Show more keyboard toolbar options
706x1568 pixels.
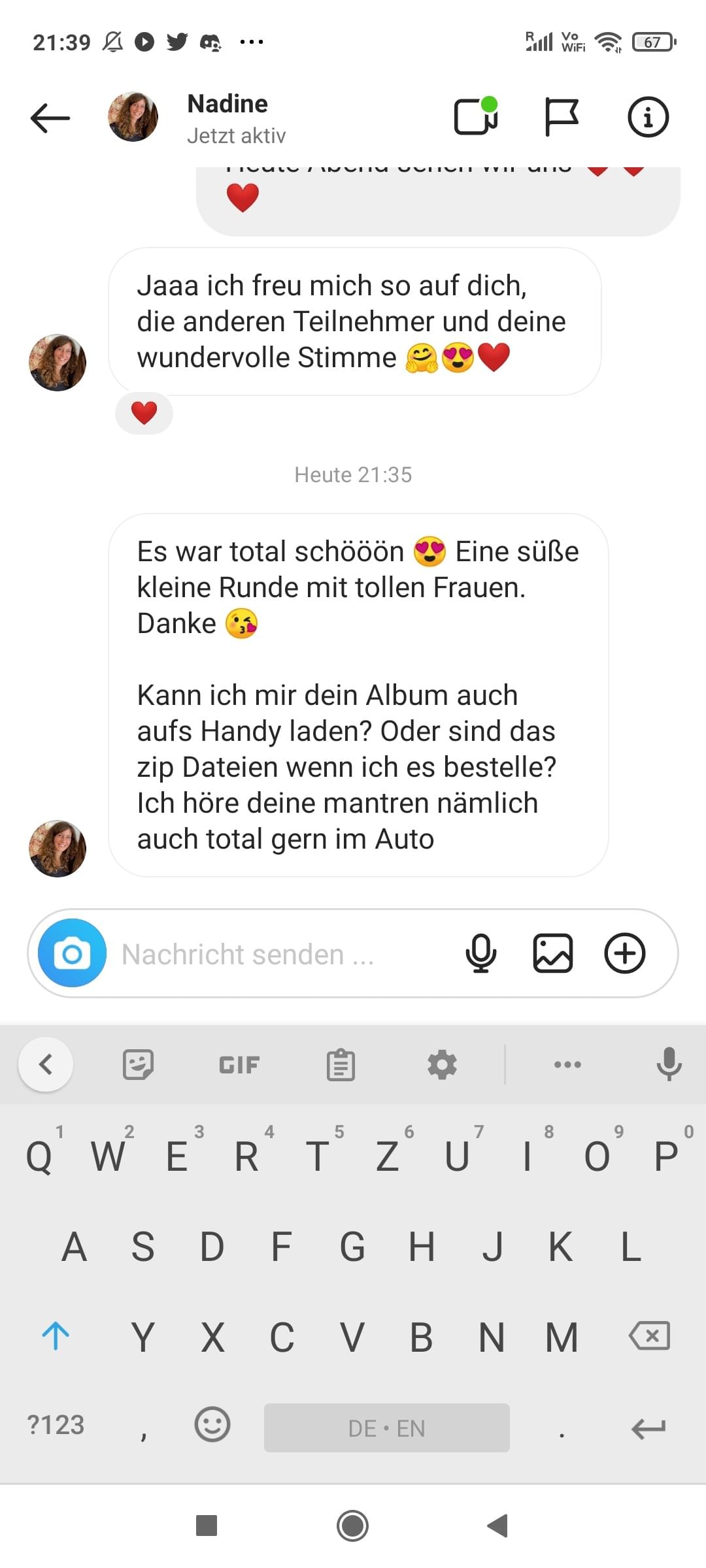coord(567,1064)
